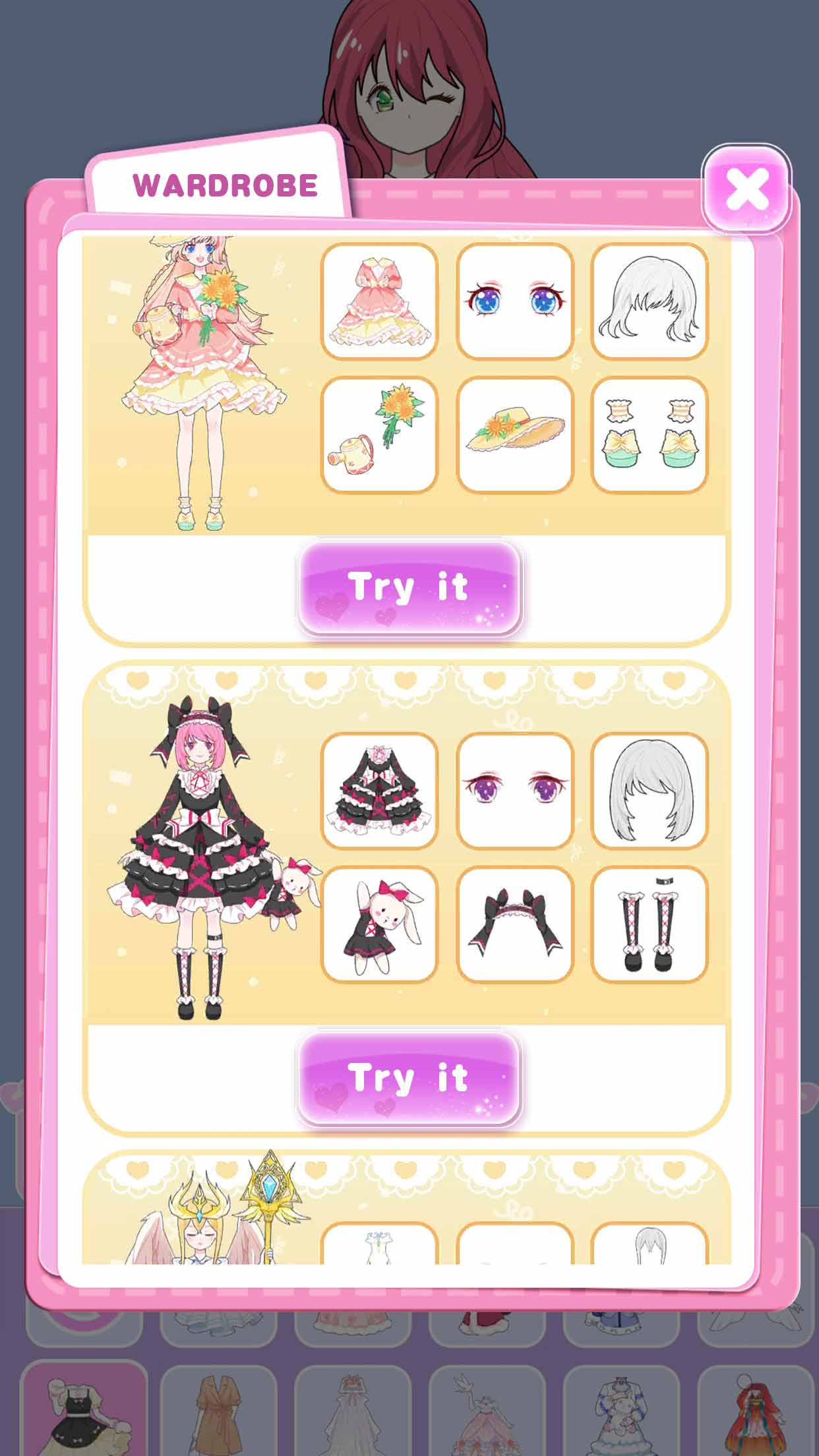Try the pink sunflower outfit set
This screenshot has height=1456, width=819.
point(409,588)
